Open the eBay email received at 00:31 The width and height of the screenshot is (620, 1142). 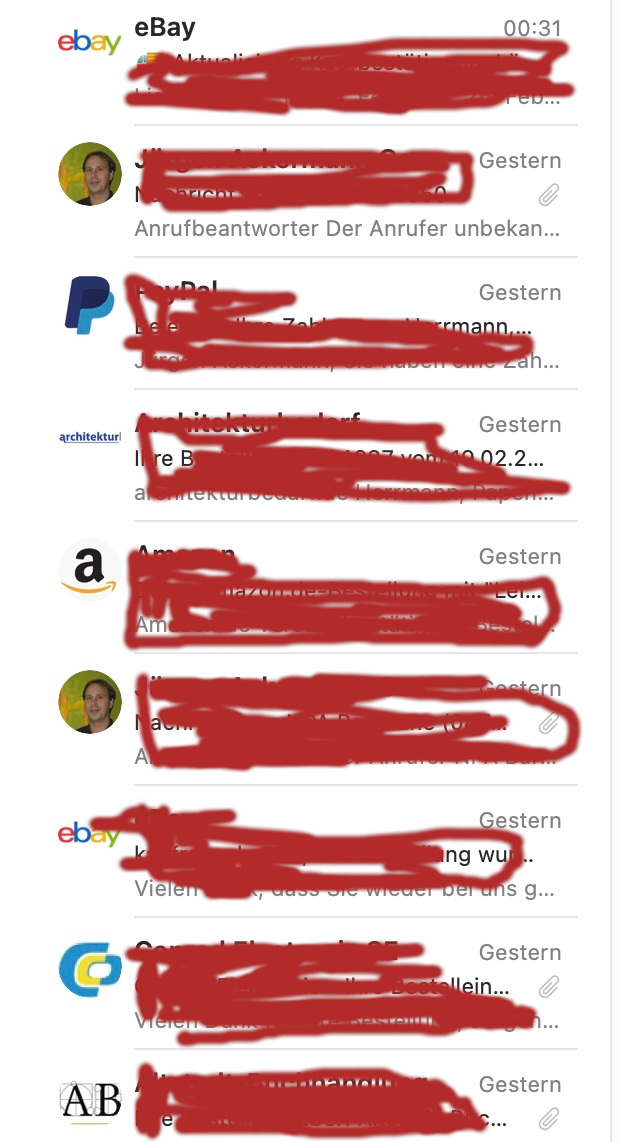(340, 62)
